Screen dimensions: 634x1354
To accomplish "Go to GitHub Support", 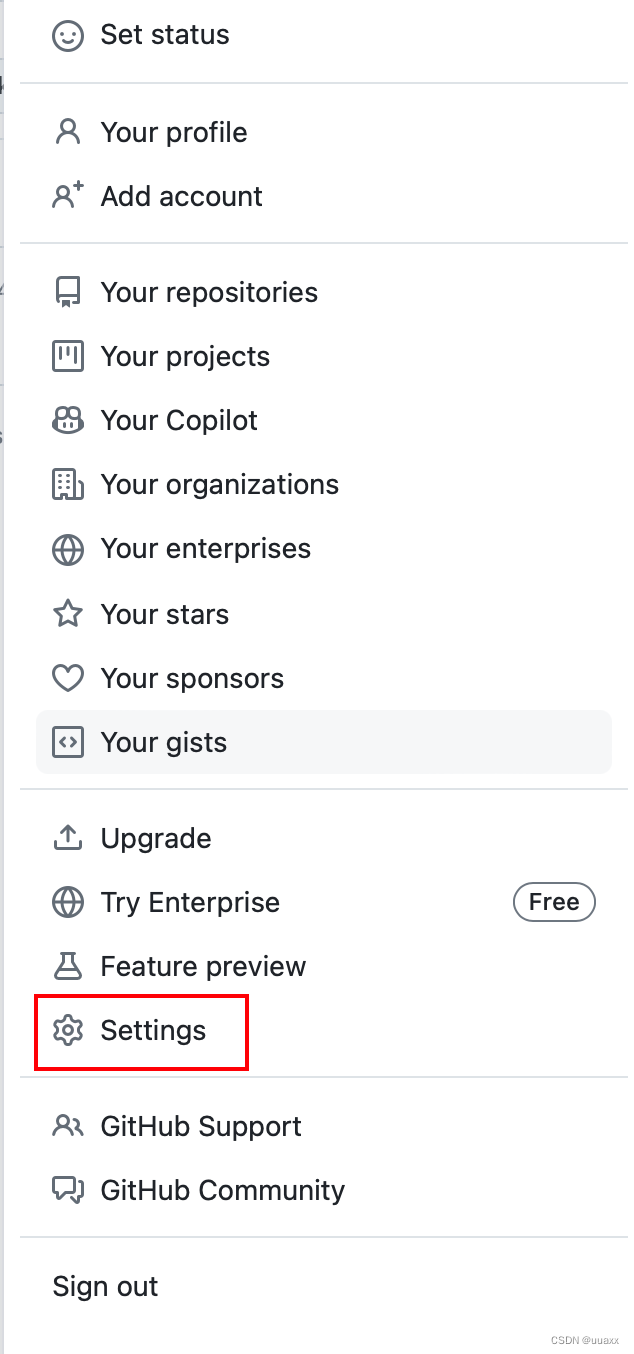I will point(200,1126).
